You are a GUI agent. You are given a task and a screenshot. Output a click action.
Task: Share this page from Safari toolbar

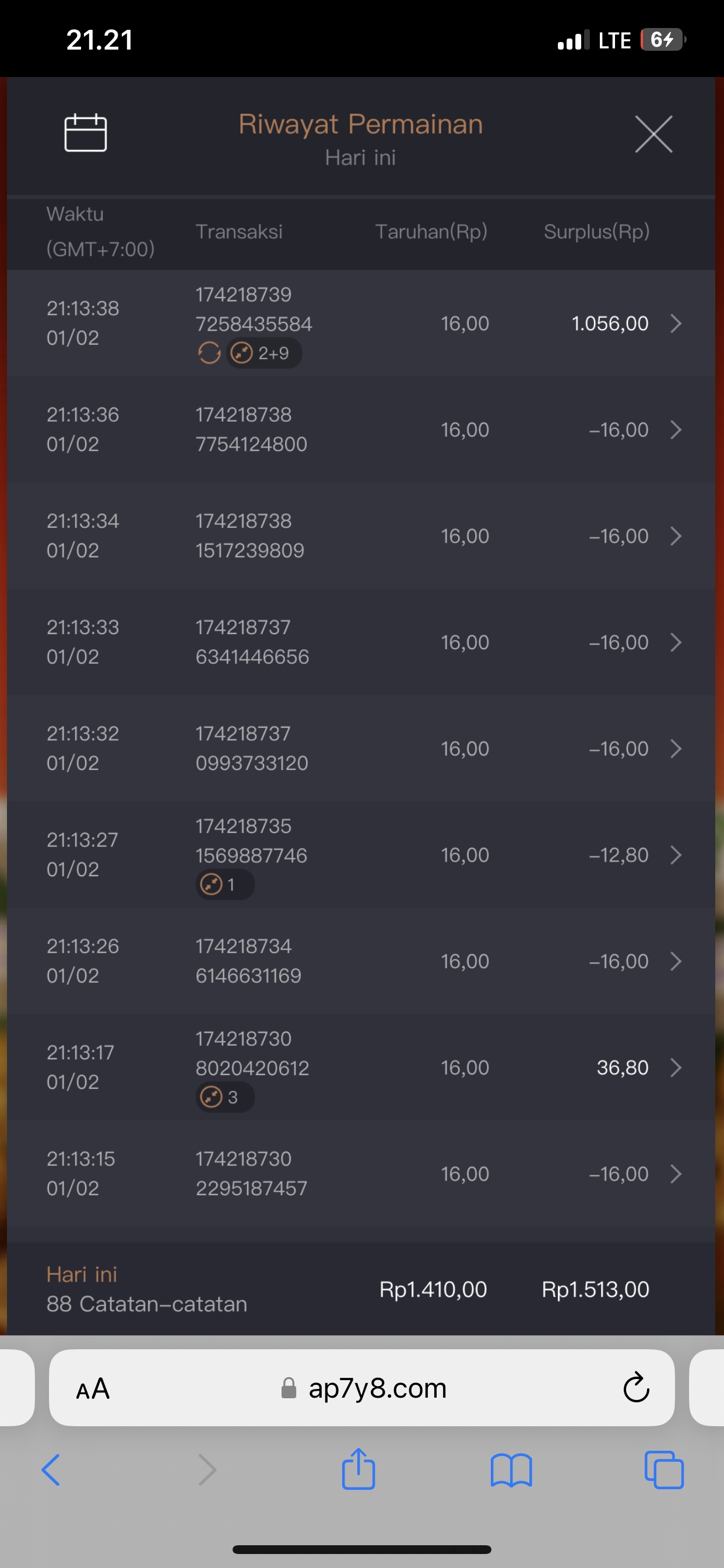point(359,1469)
